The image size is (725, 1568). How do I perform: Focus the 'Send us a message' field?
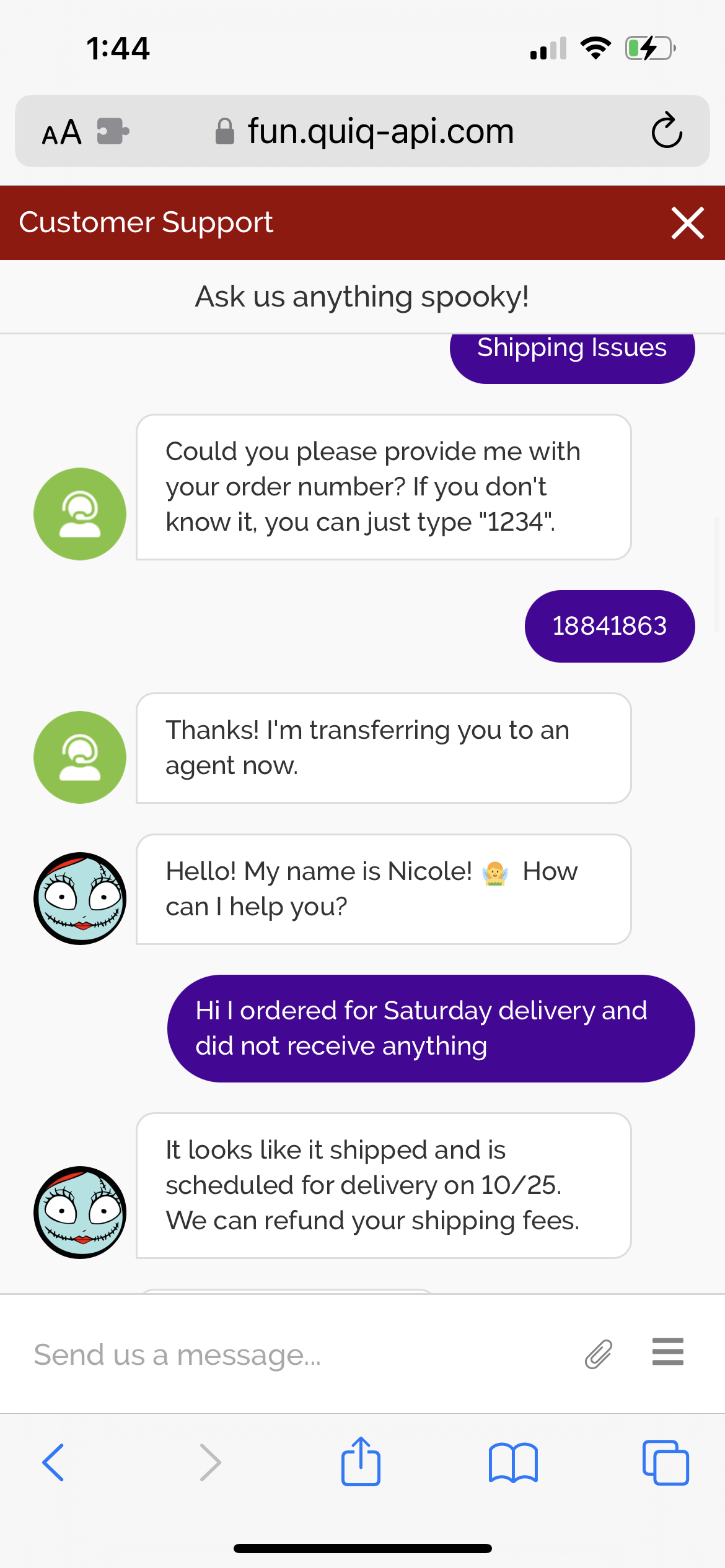point(297,1355)
